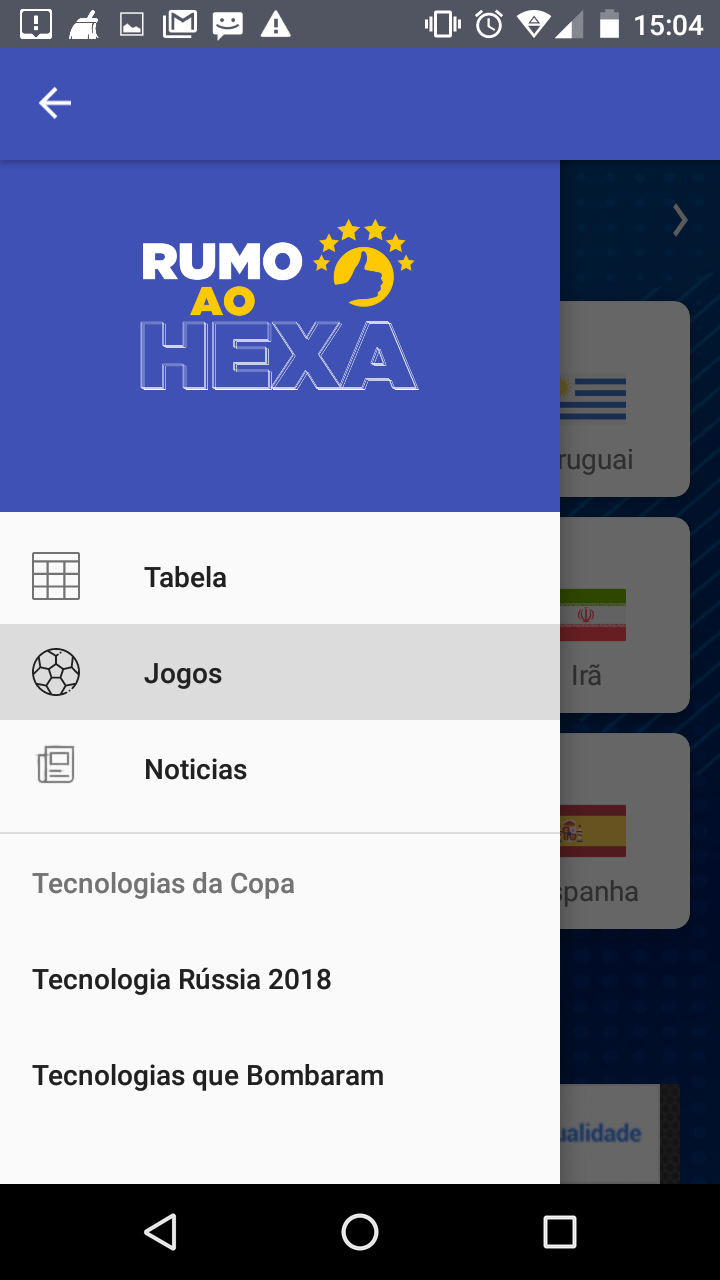Open the Uruguai team card
The width and height of the screenshot is (720, 1280).
pos(625,399)
